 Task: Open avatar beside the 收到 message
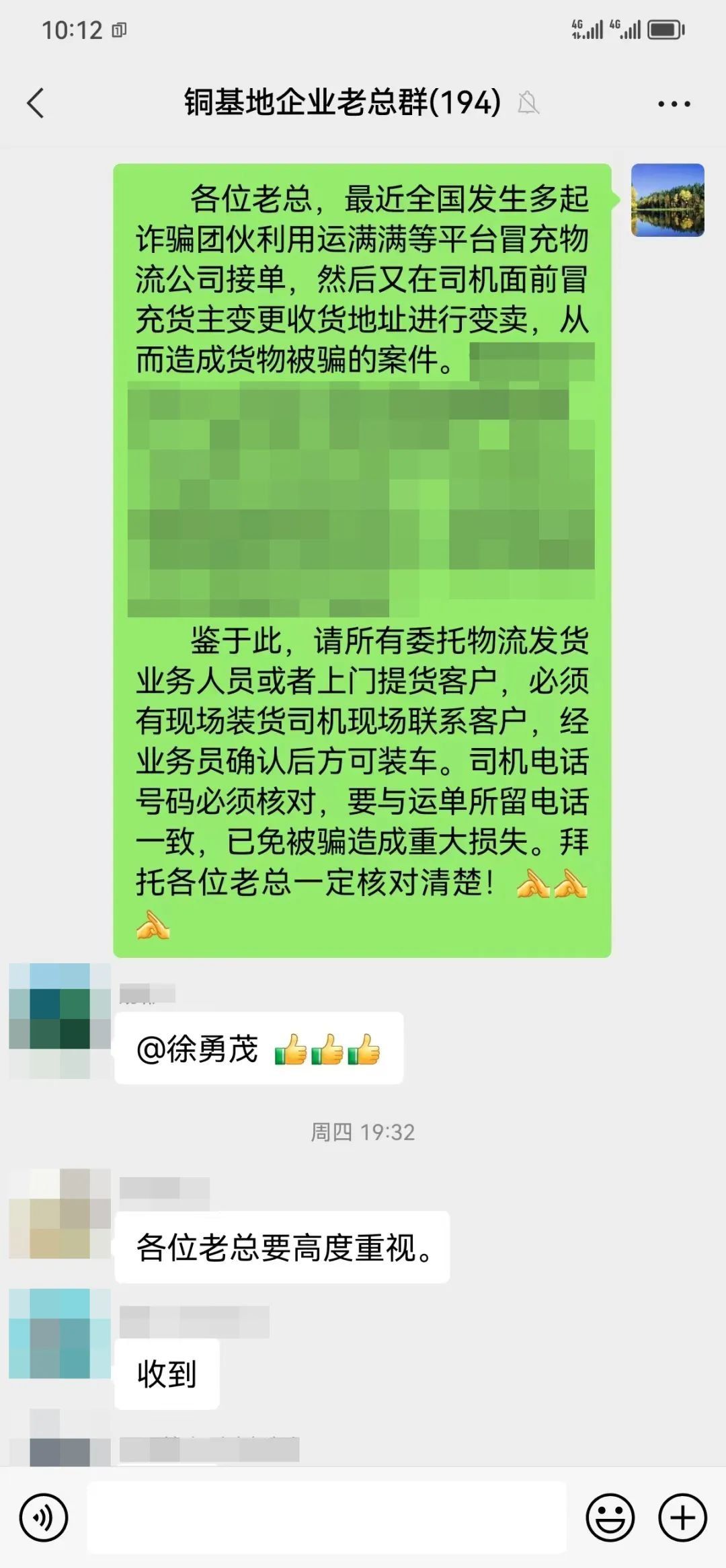point(60,1334)
